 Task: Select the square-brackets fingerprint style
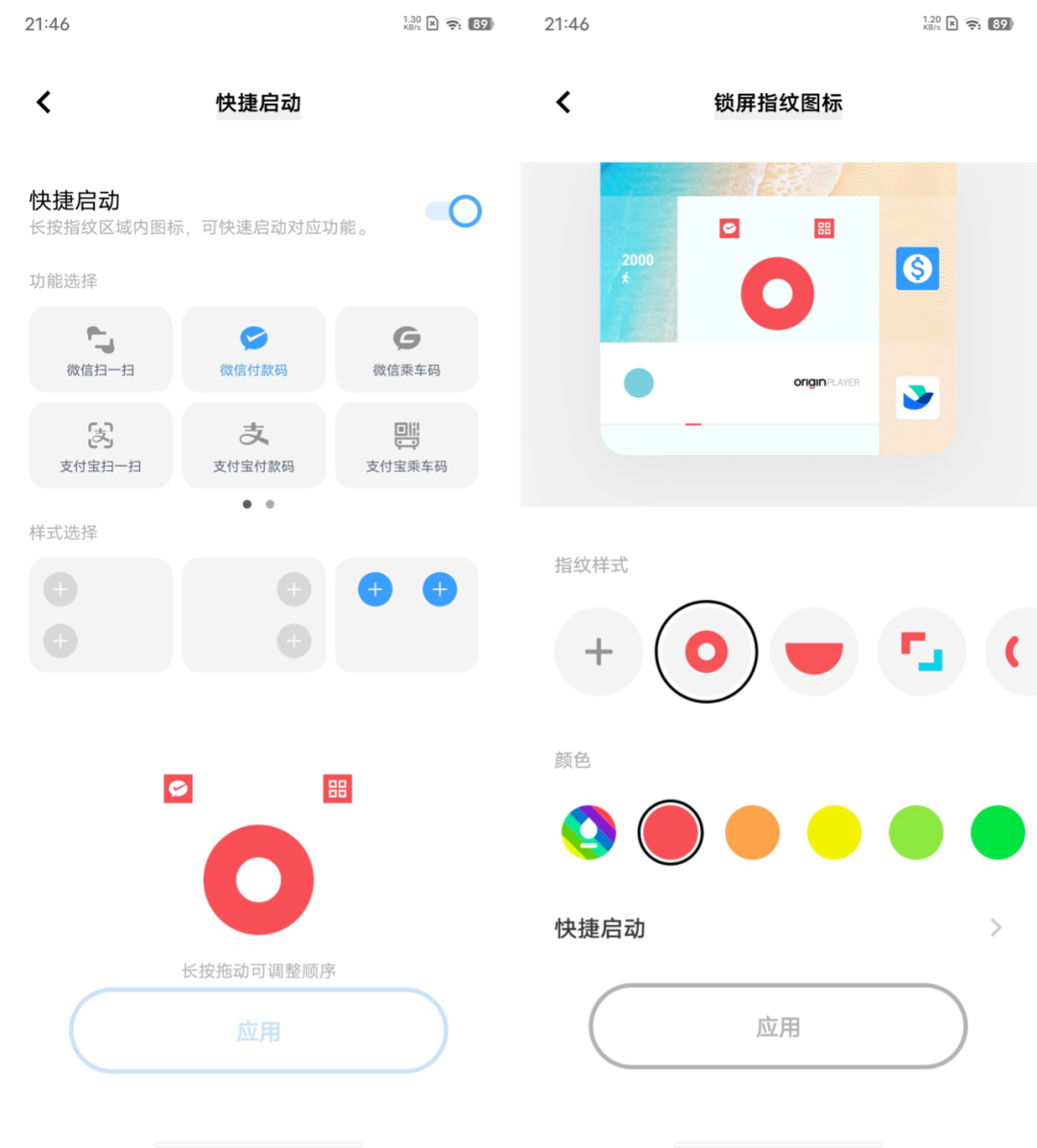tap(922, 652)
